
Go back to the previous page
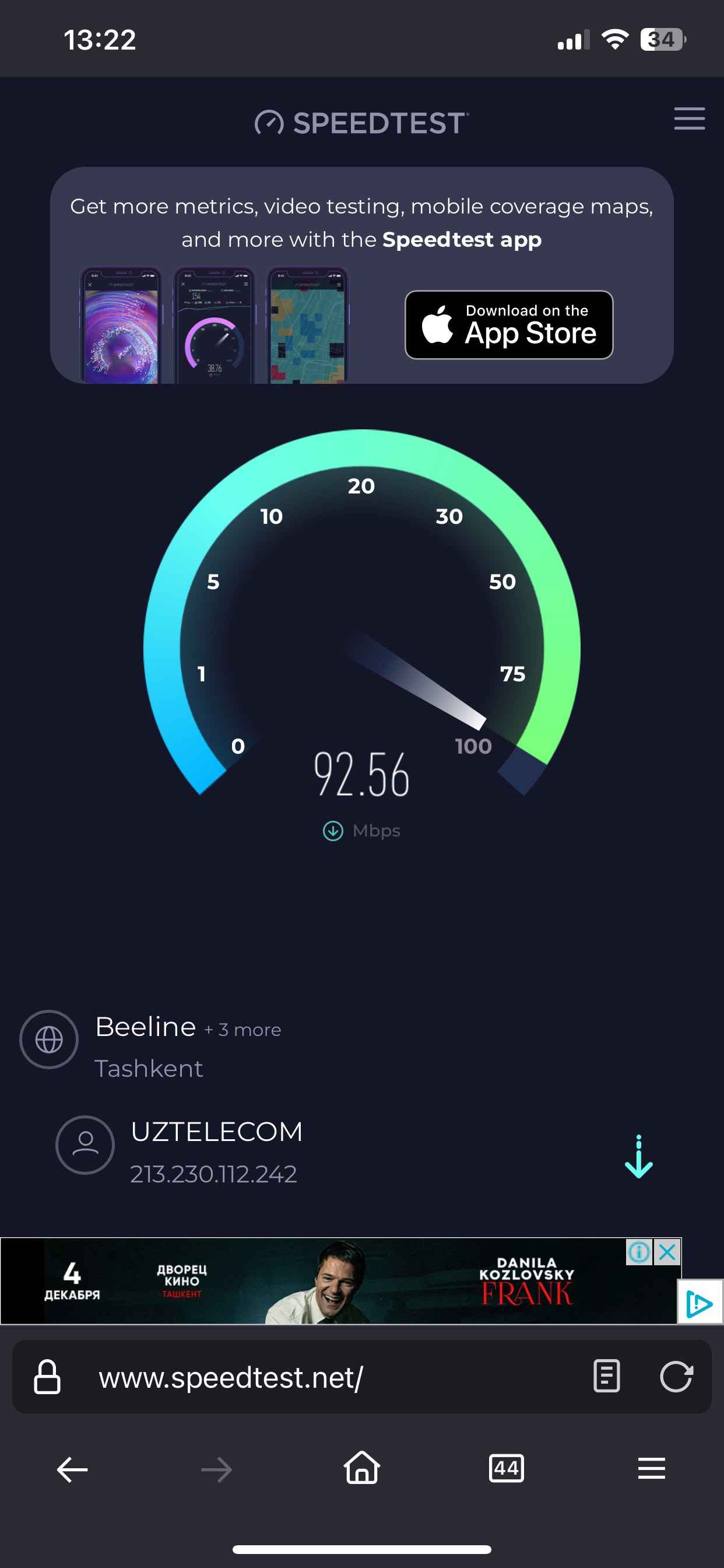tap(72, 1470)
